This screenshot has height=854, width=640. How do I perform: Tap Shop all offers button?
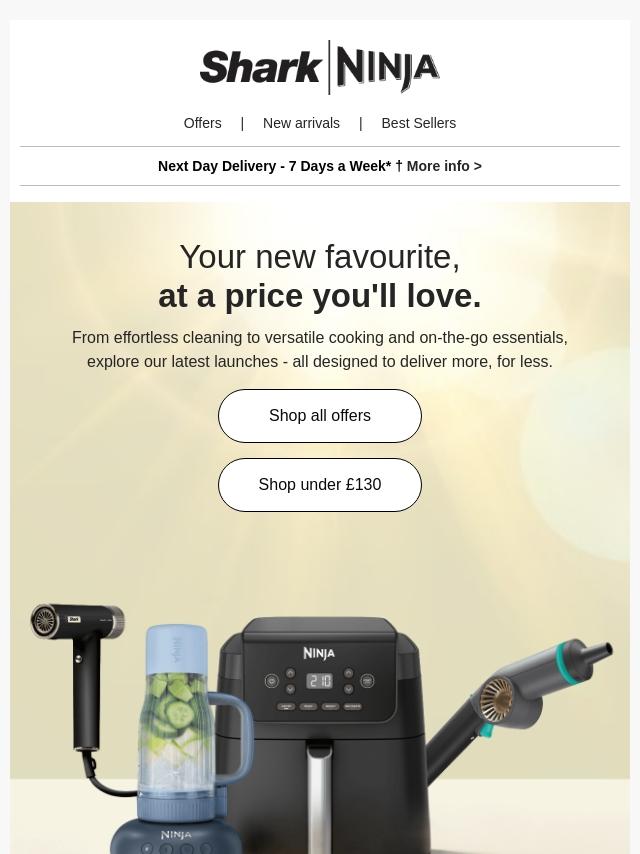[320, 416]
